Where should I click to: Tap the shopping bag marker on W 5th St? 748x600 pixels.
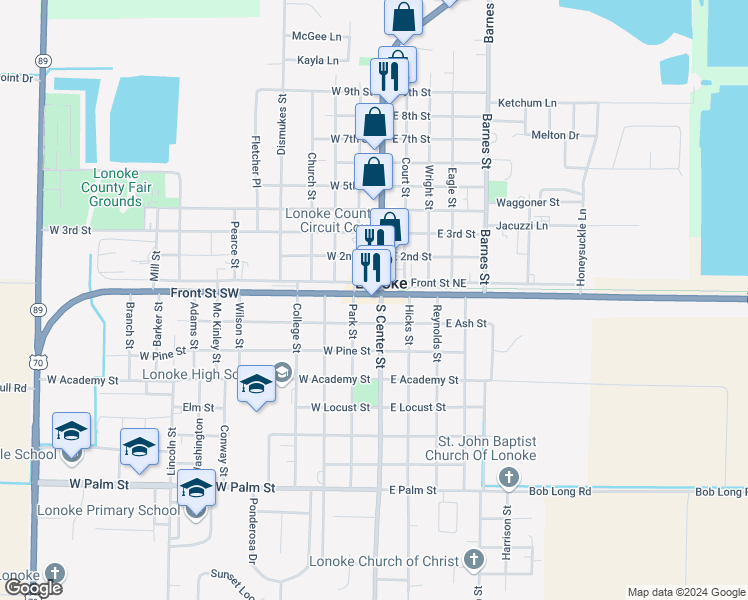pyautogui.click(x=373, y=172)
